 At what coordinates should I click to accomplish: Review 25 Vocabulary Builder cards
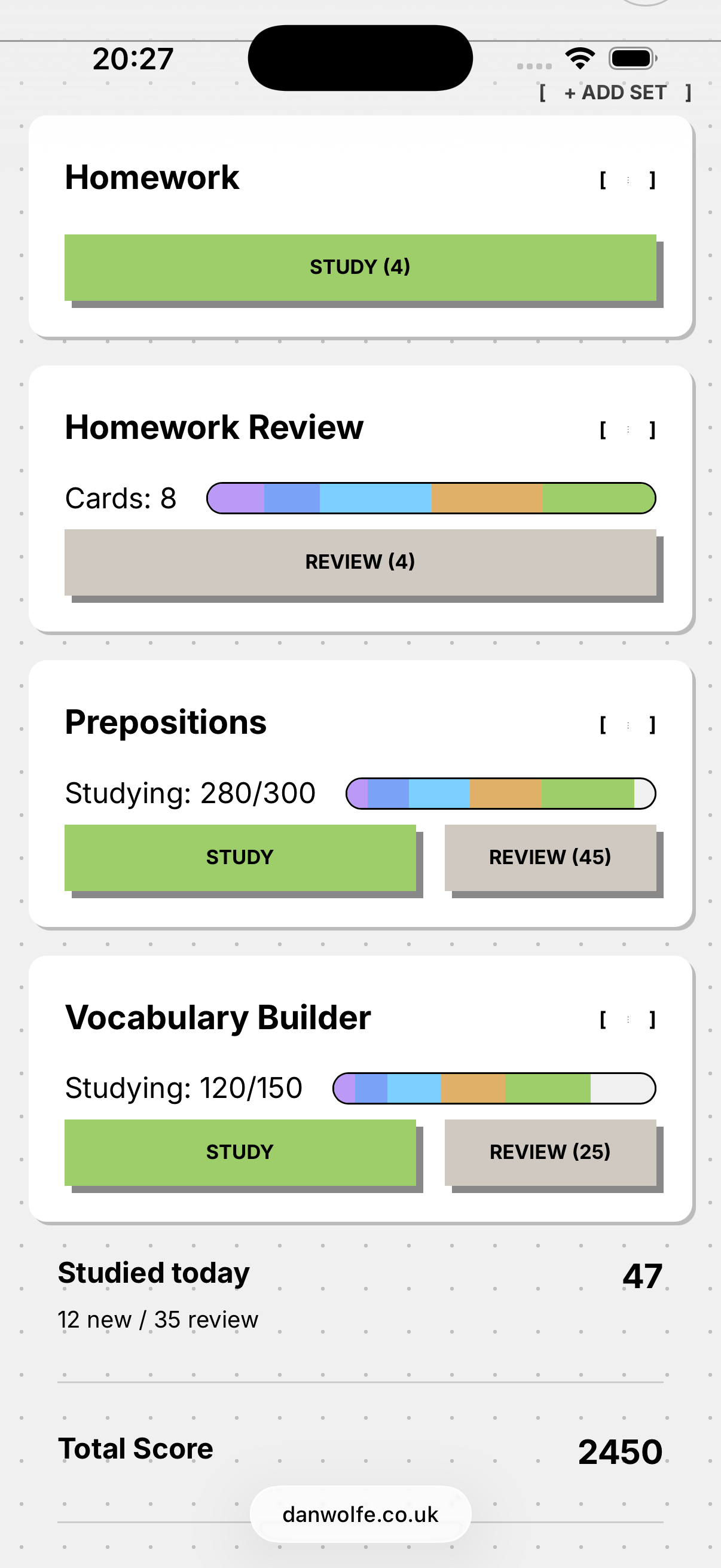(x=551, y=1152)
